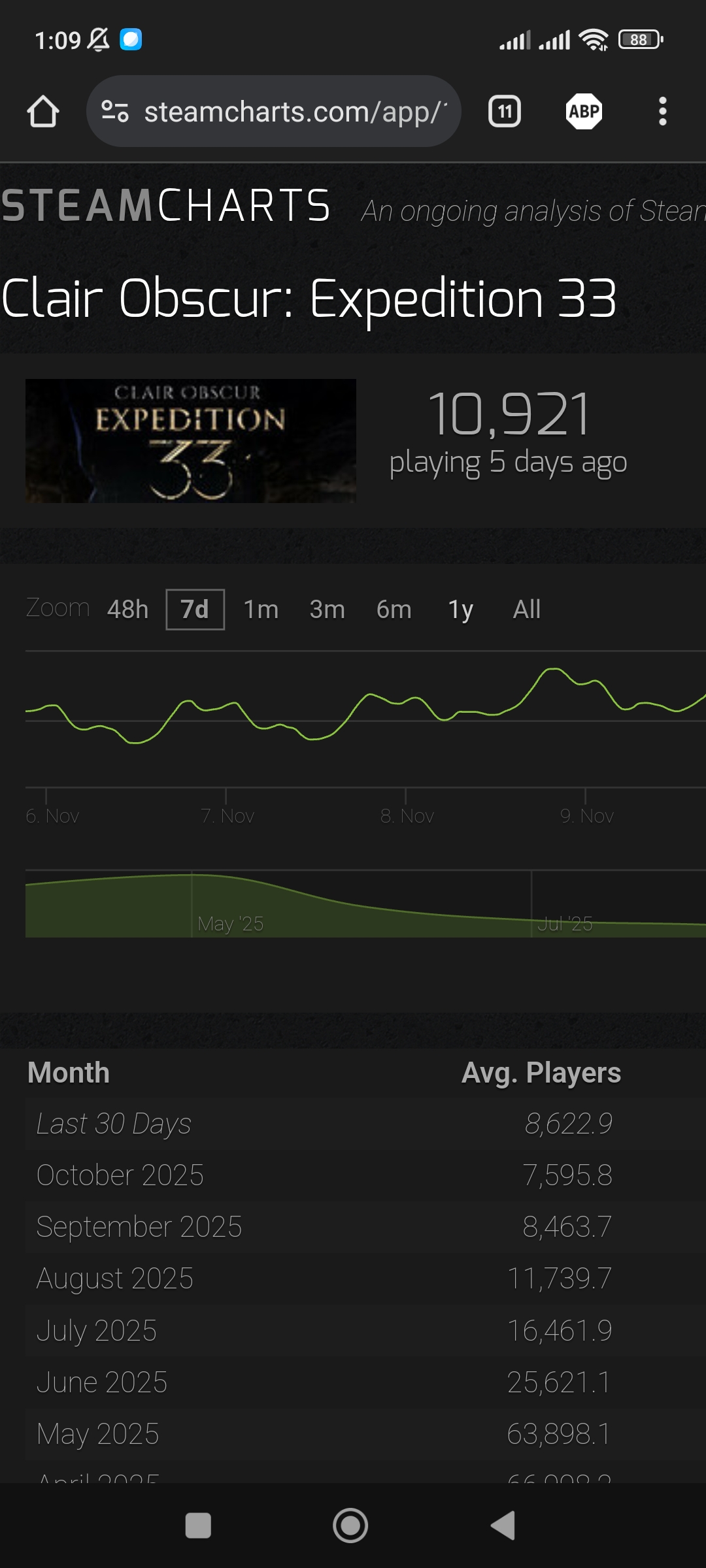
Task: Show the 6m chart range
Action: point(394,610)
